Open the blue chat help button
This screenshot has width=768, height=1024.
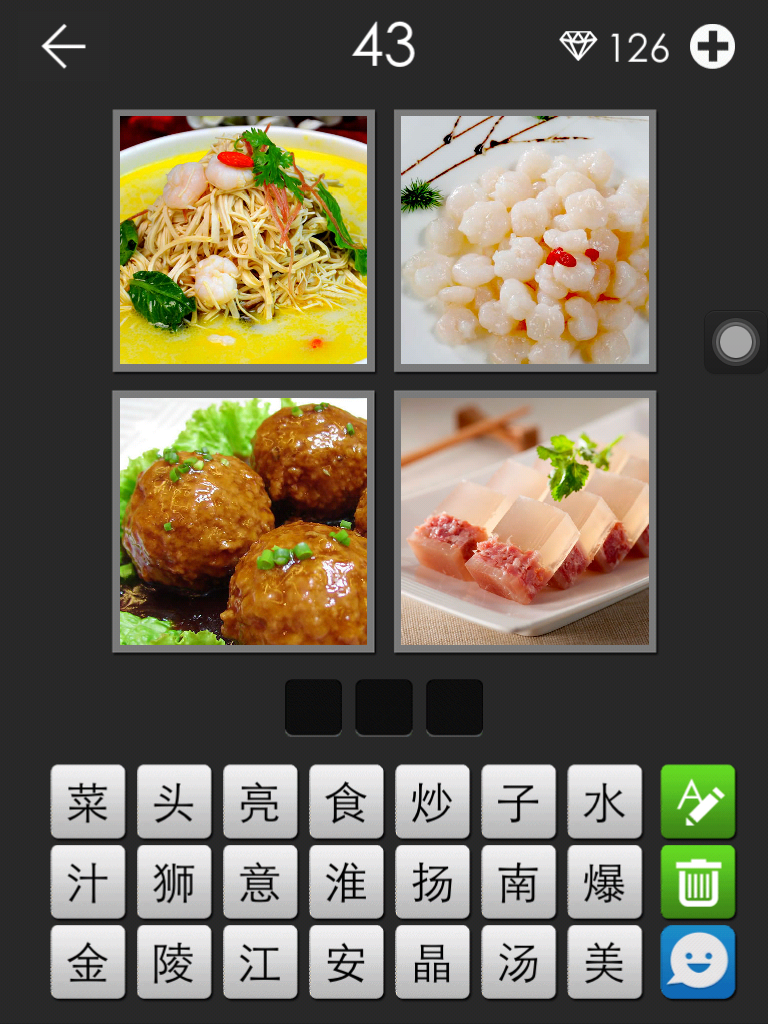(x=697, y=962)
